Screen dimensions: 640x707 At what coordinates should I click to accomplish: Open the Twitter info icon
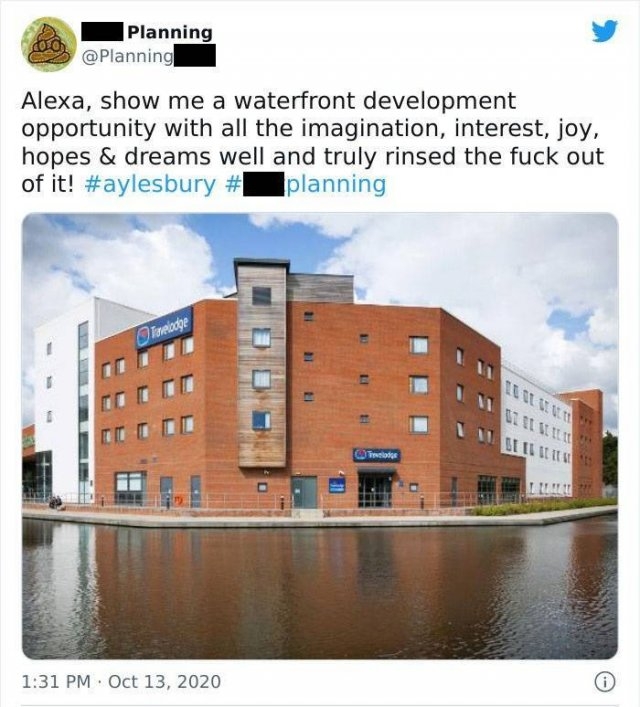click(x=603, y=682)
